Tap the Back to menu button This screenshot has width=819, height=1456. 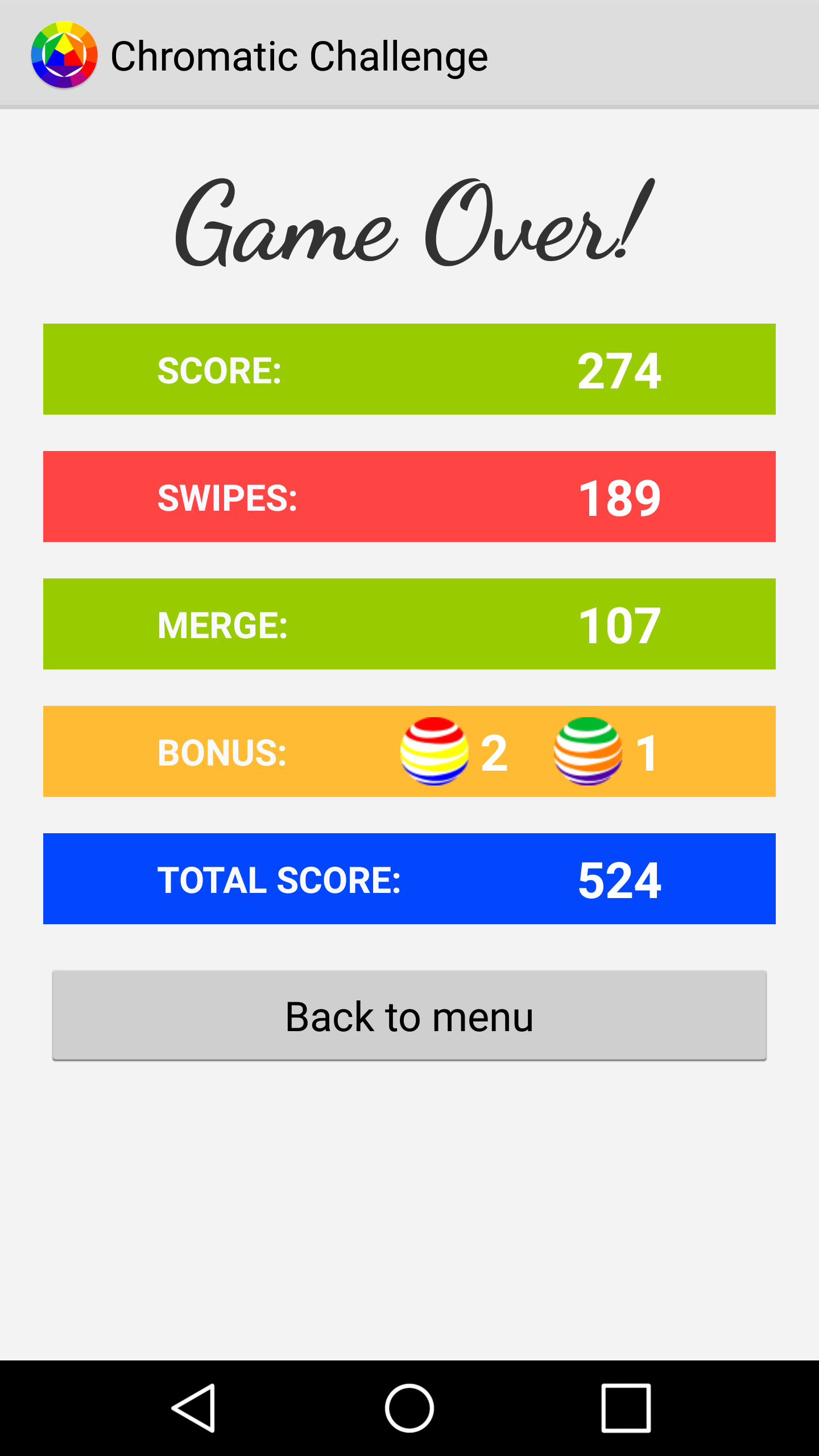(x=409, y=1015)
